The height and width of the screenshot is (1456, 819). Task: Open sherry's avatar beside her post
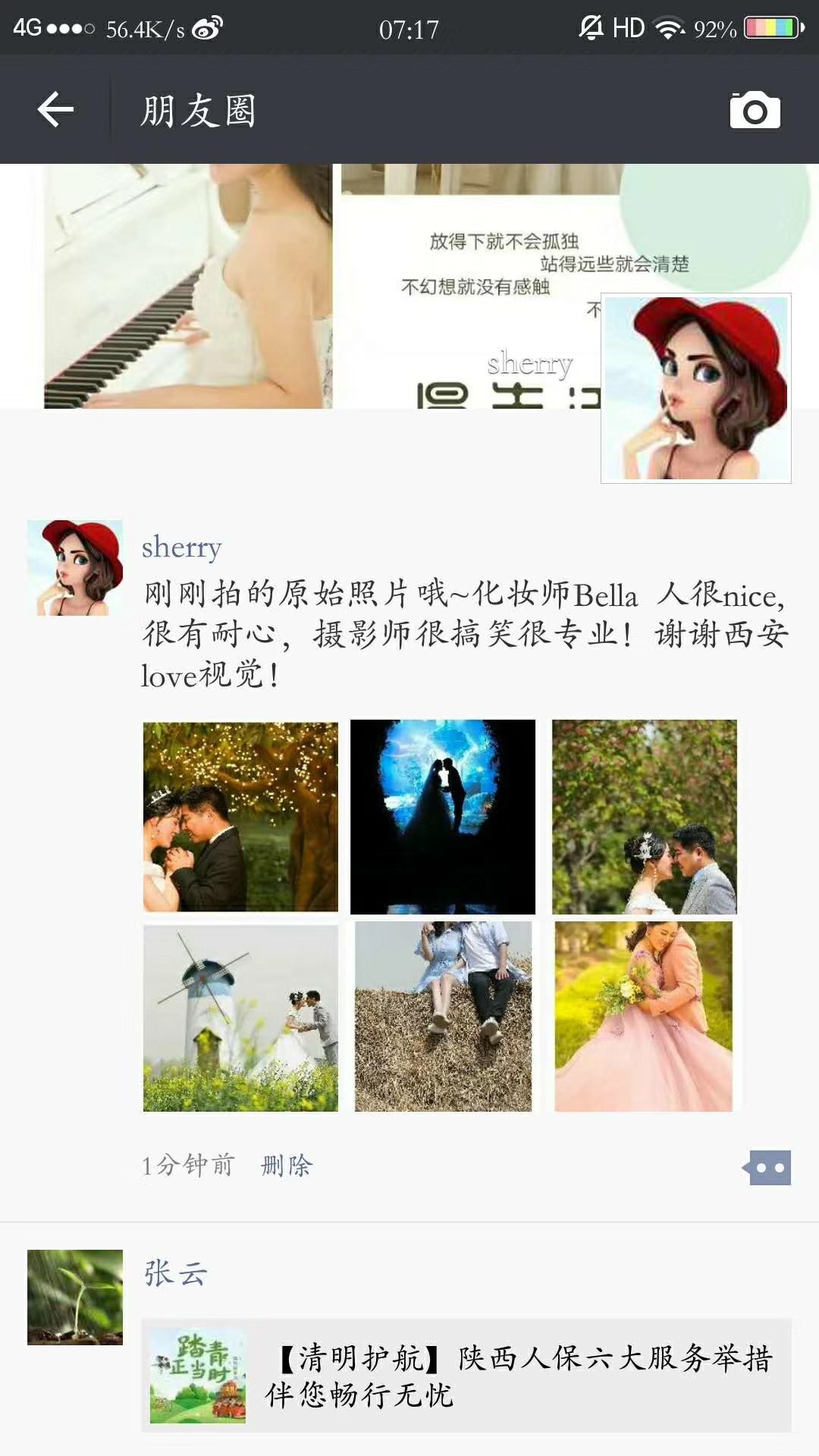pos(75,568)
